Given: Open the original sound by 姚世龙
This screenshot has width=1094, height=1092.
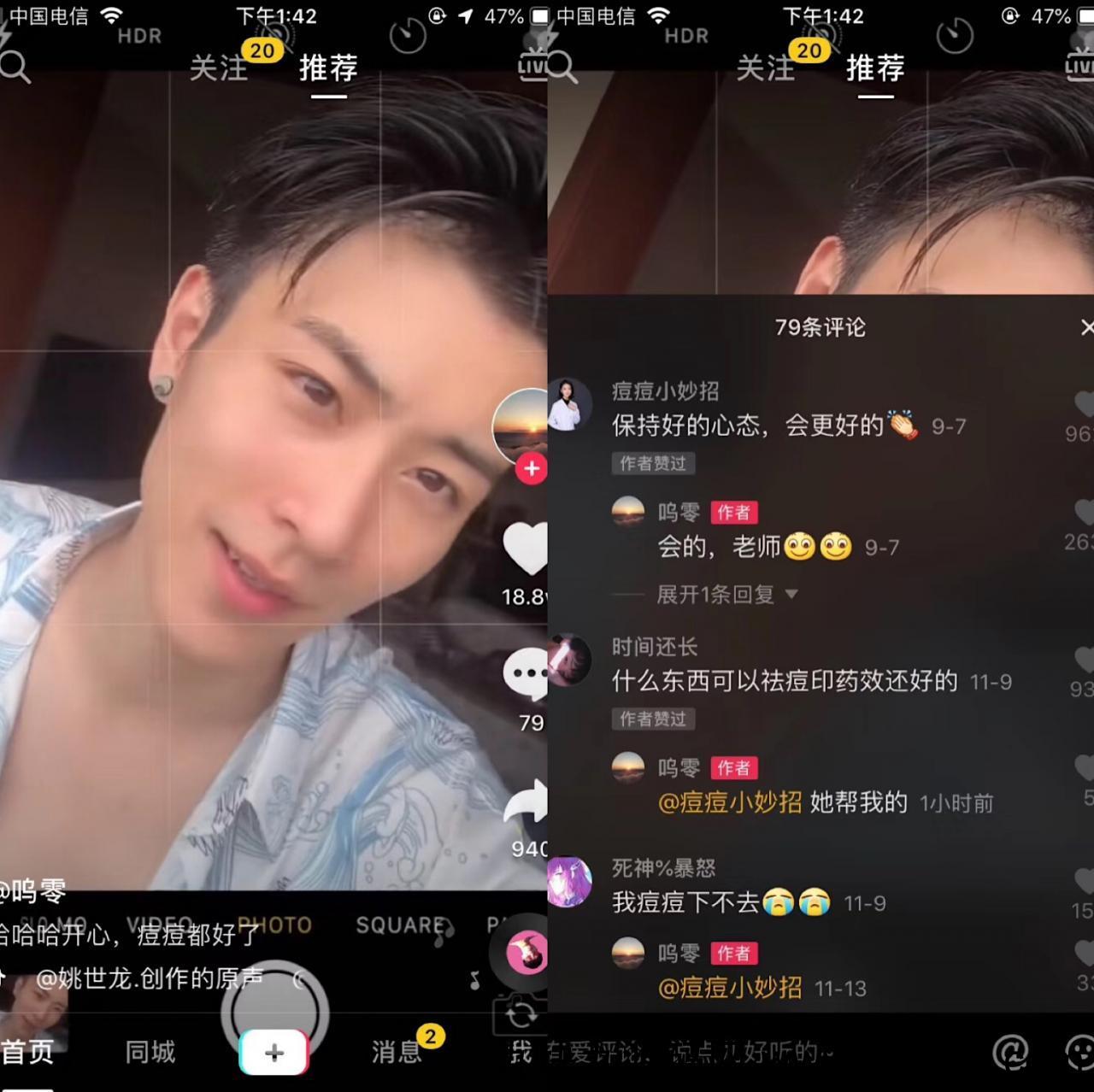Looking at the screenshot, I should (x=150, y=978).
